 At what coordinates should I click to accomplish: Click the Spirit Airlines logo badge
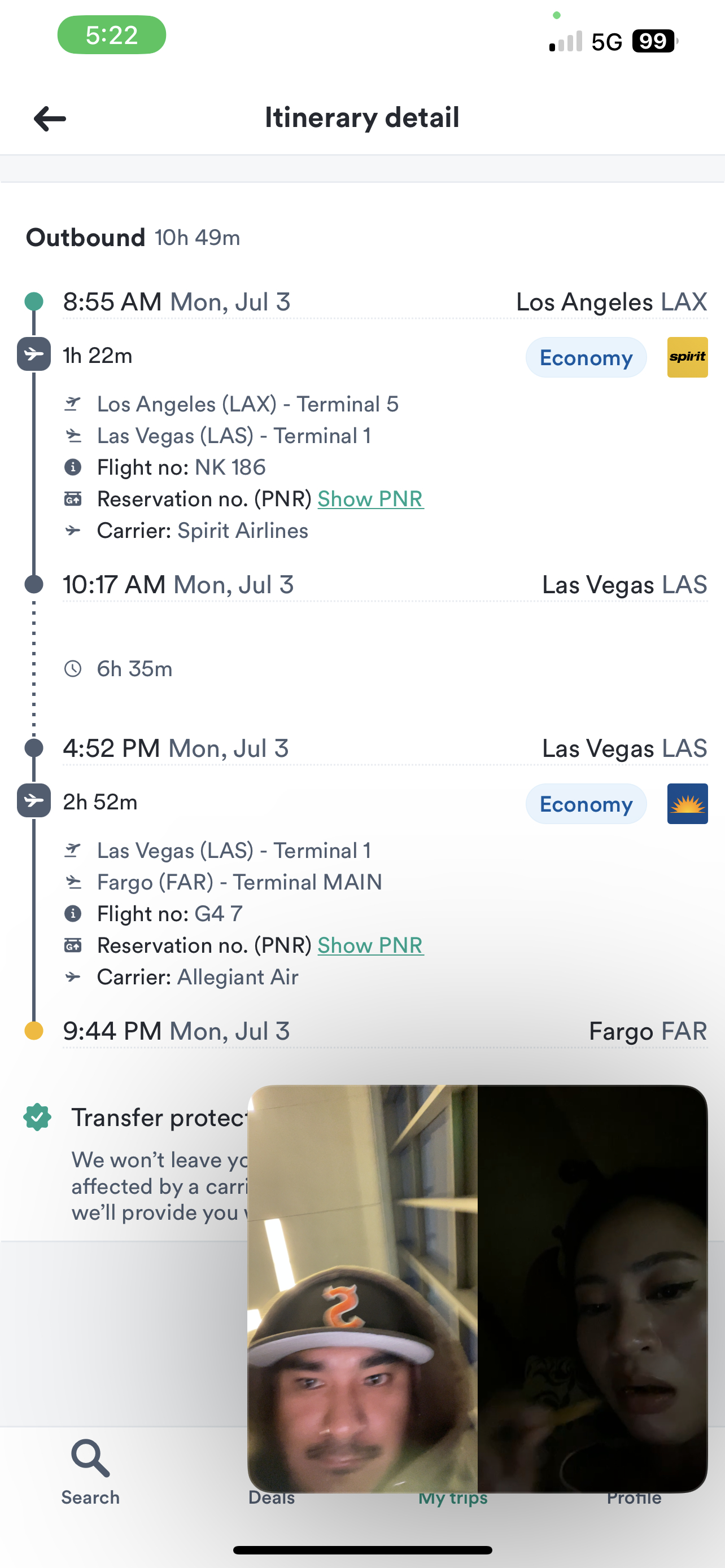point(687,358)
